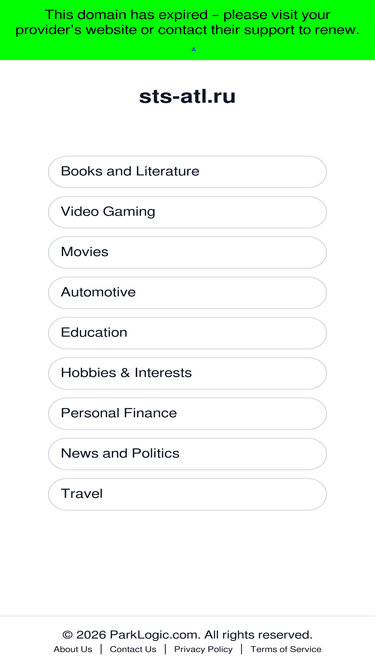The width and height of the screenshot is (375, 667).
Task: Tap the small link in the green banner
Action: click(x=193, y=49)
